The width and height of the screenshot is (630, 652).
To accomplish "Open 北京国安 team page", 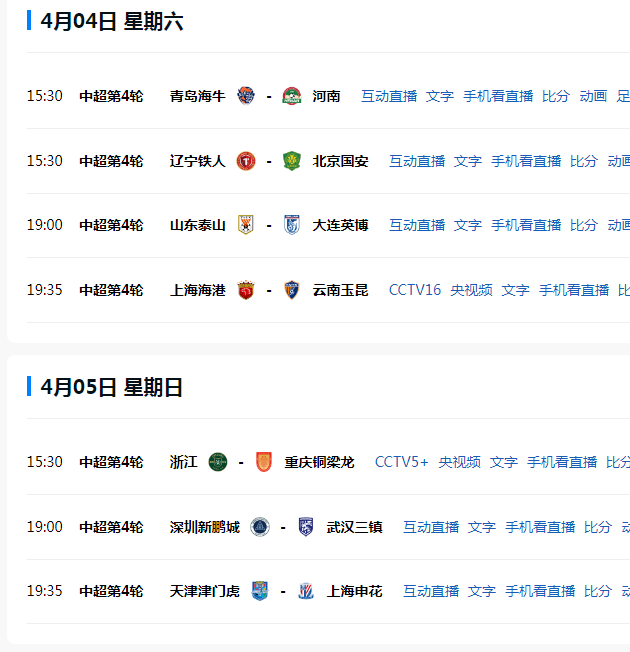I will 340,161.
